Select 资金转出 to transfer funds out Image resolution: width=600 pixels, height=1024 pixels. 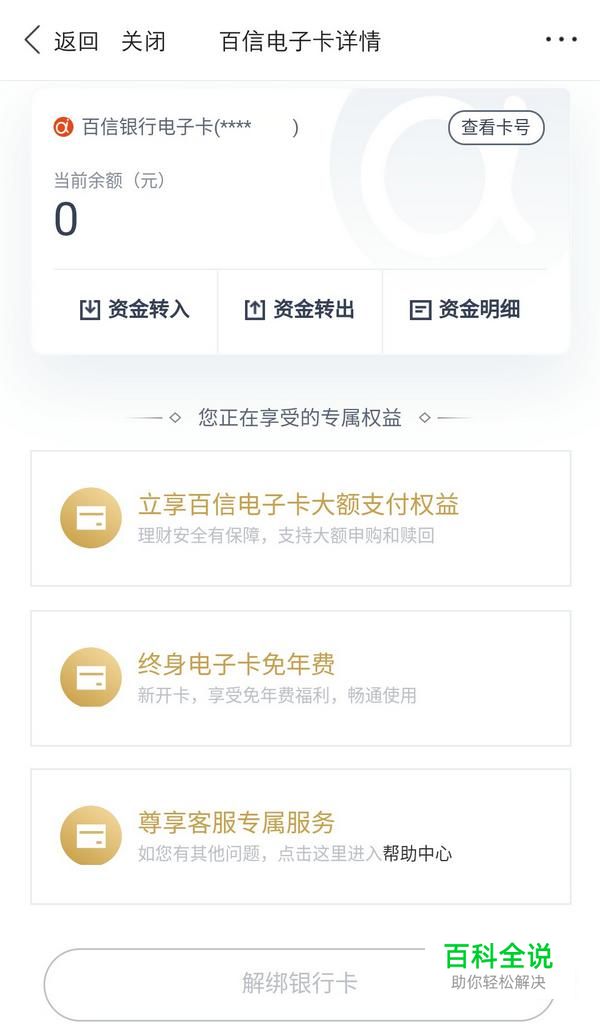click(300, 310)
